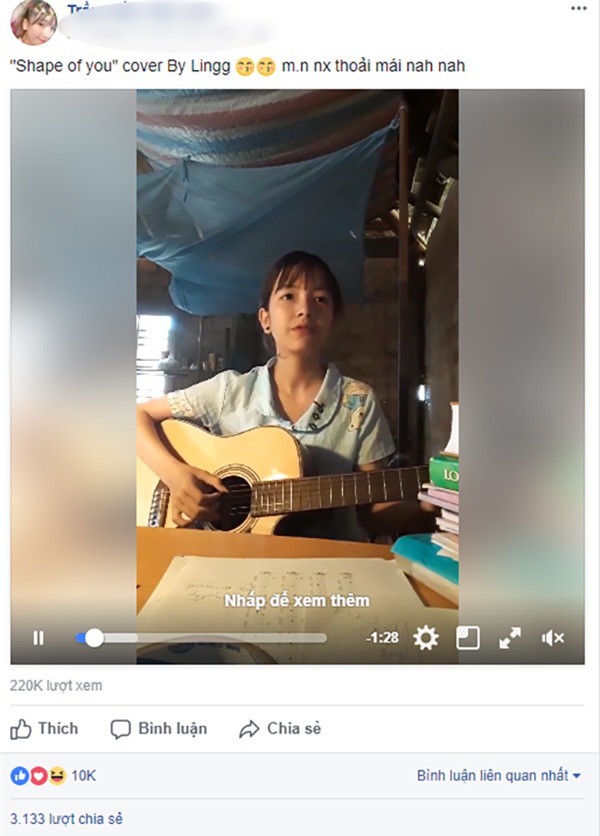Tap the video progress bar
This screenshot has width=600, height=836.
200,638
